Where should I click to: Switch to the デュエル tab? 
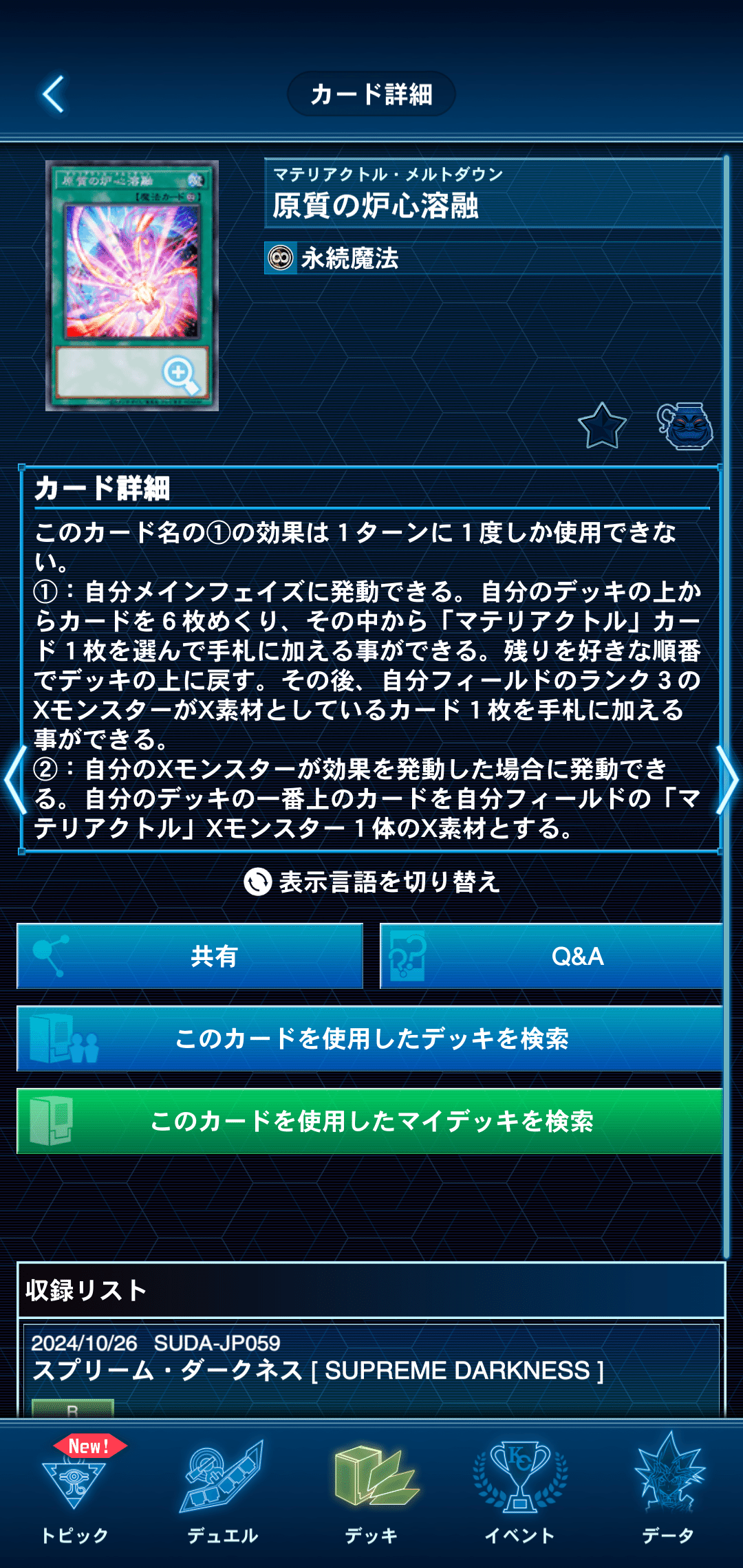click(222, 1492)
